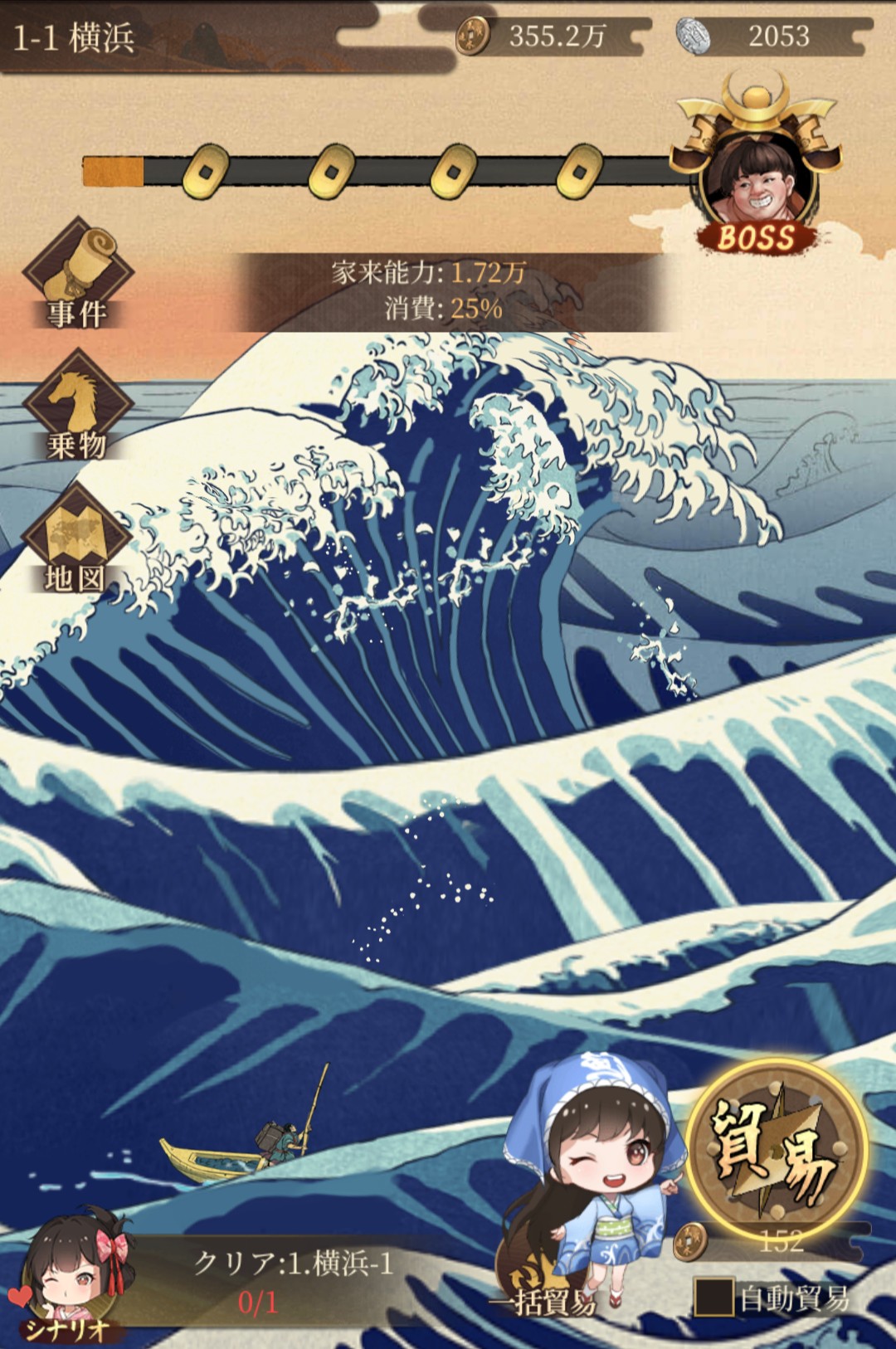
Task: Open the 事件 scroll menu
Action: [77, 273]
